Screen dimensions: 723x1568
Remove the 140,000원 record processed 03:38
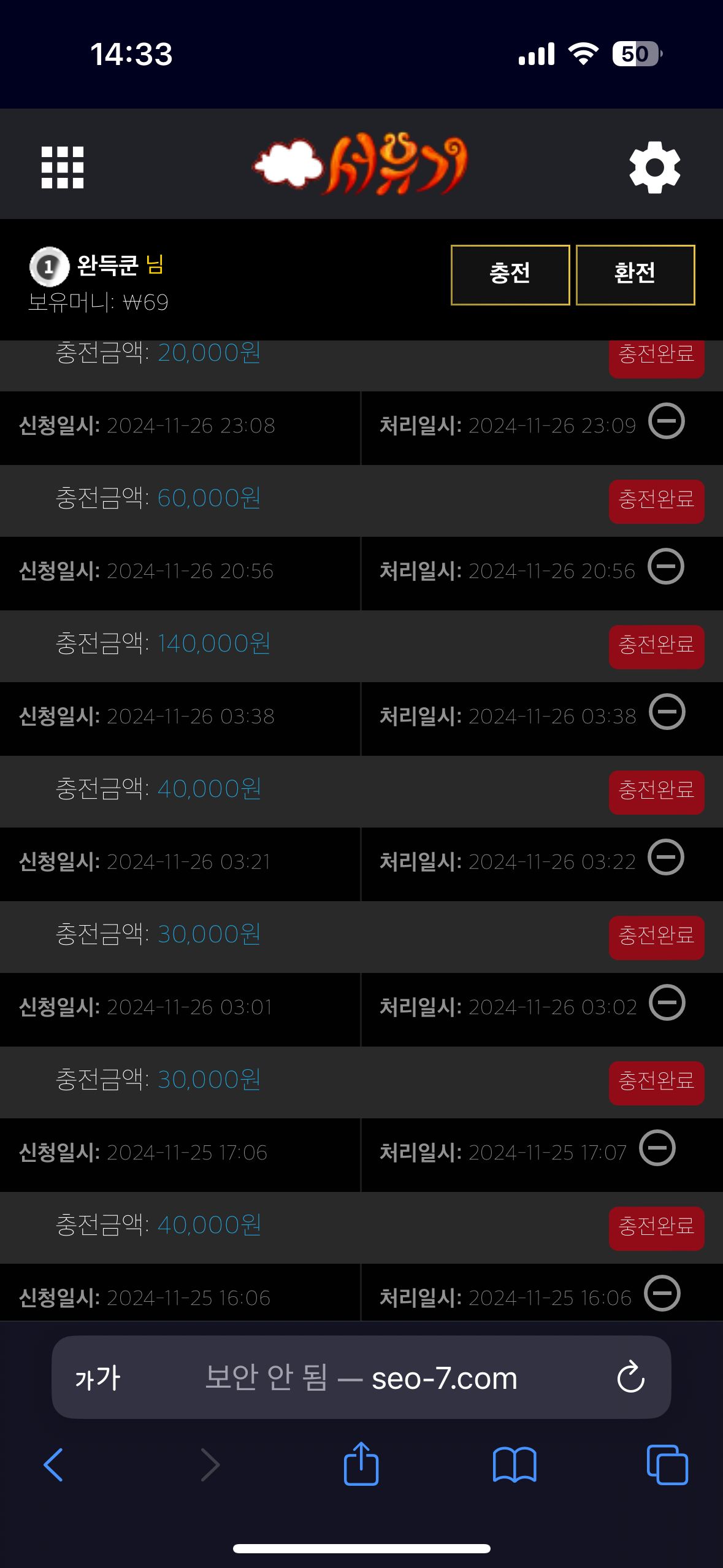[667, 712]
